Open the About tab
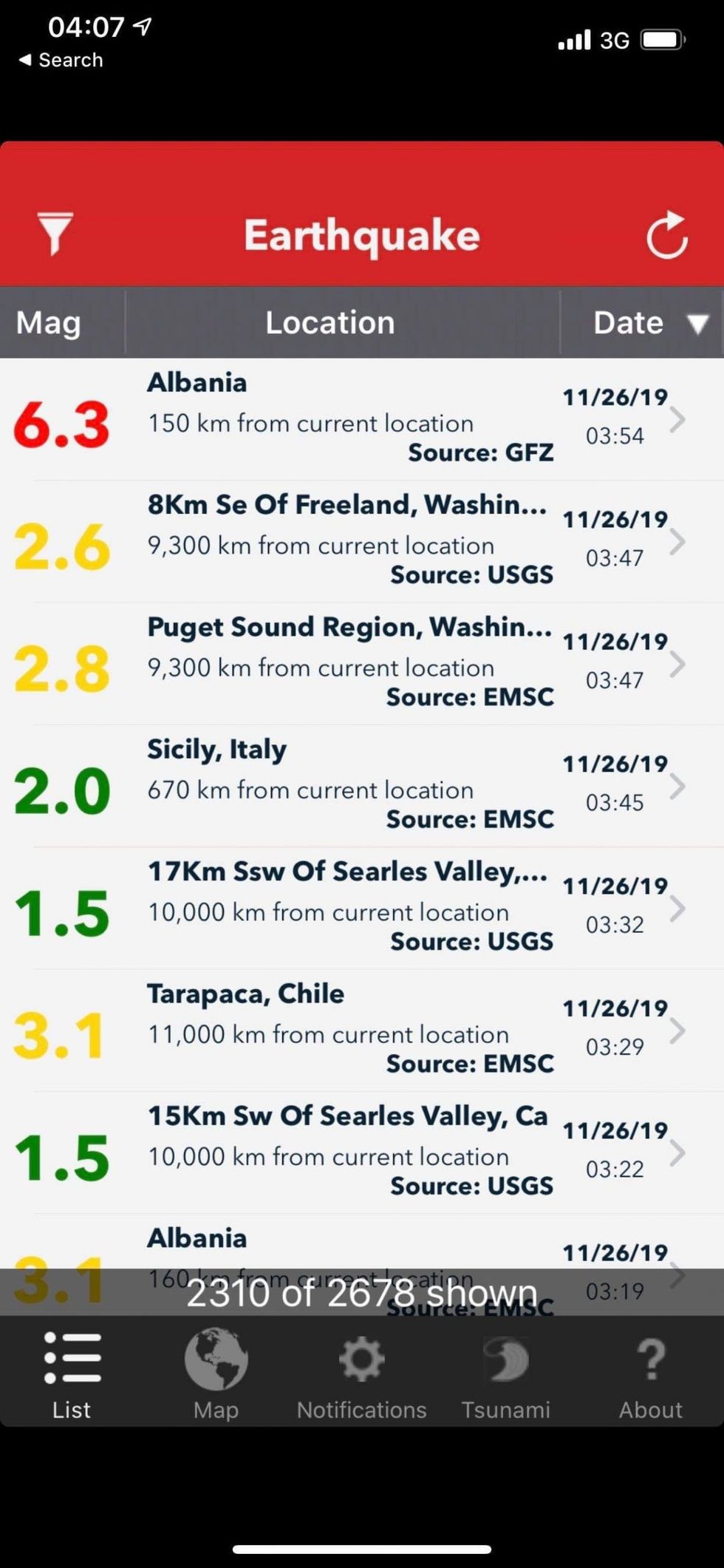Screen dimensions: 724x1568 coord(650,1374)
